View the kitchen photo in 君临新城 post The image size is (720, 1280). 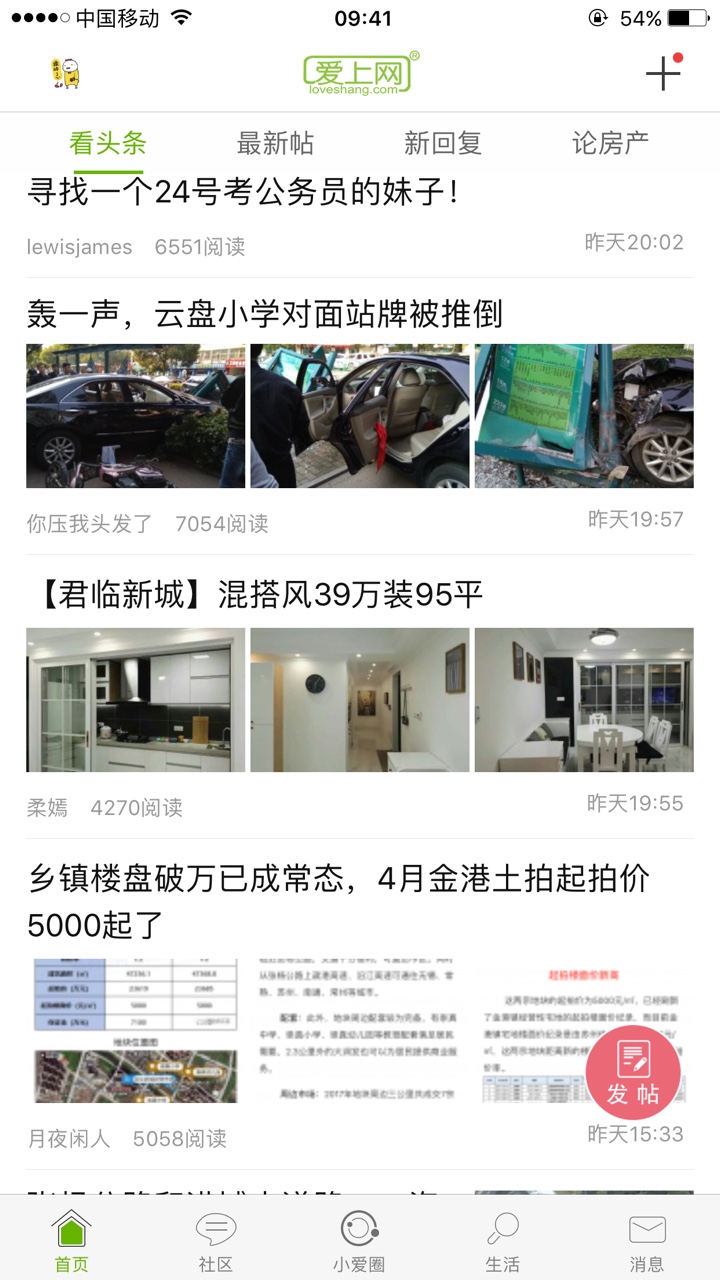click(135, 700)
